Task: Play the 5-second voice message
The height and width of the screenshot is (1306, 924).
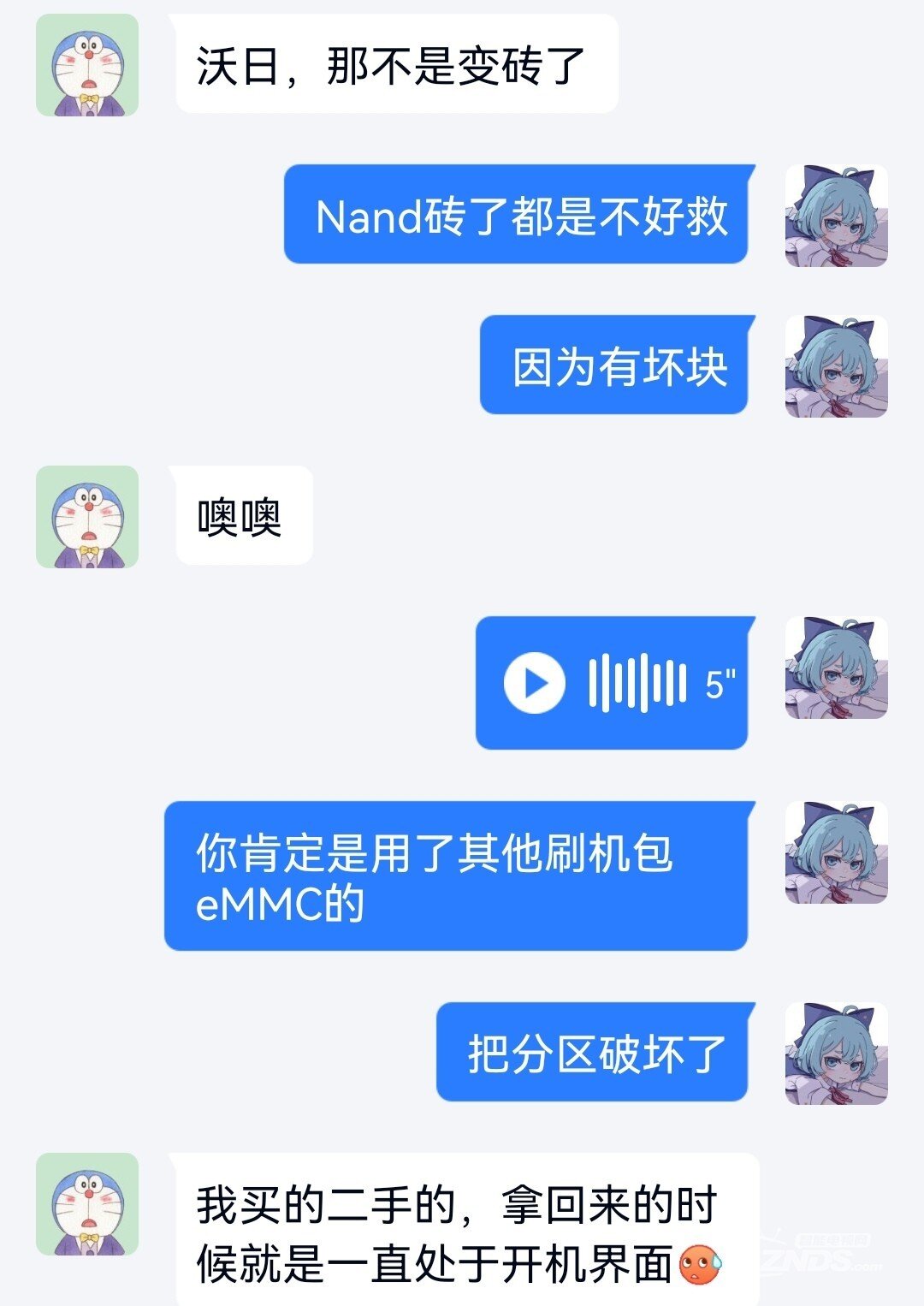Action: pyautogui.click(x=535, y=683)
